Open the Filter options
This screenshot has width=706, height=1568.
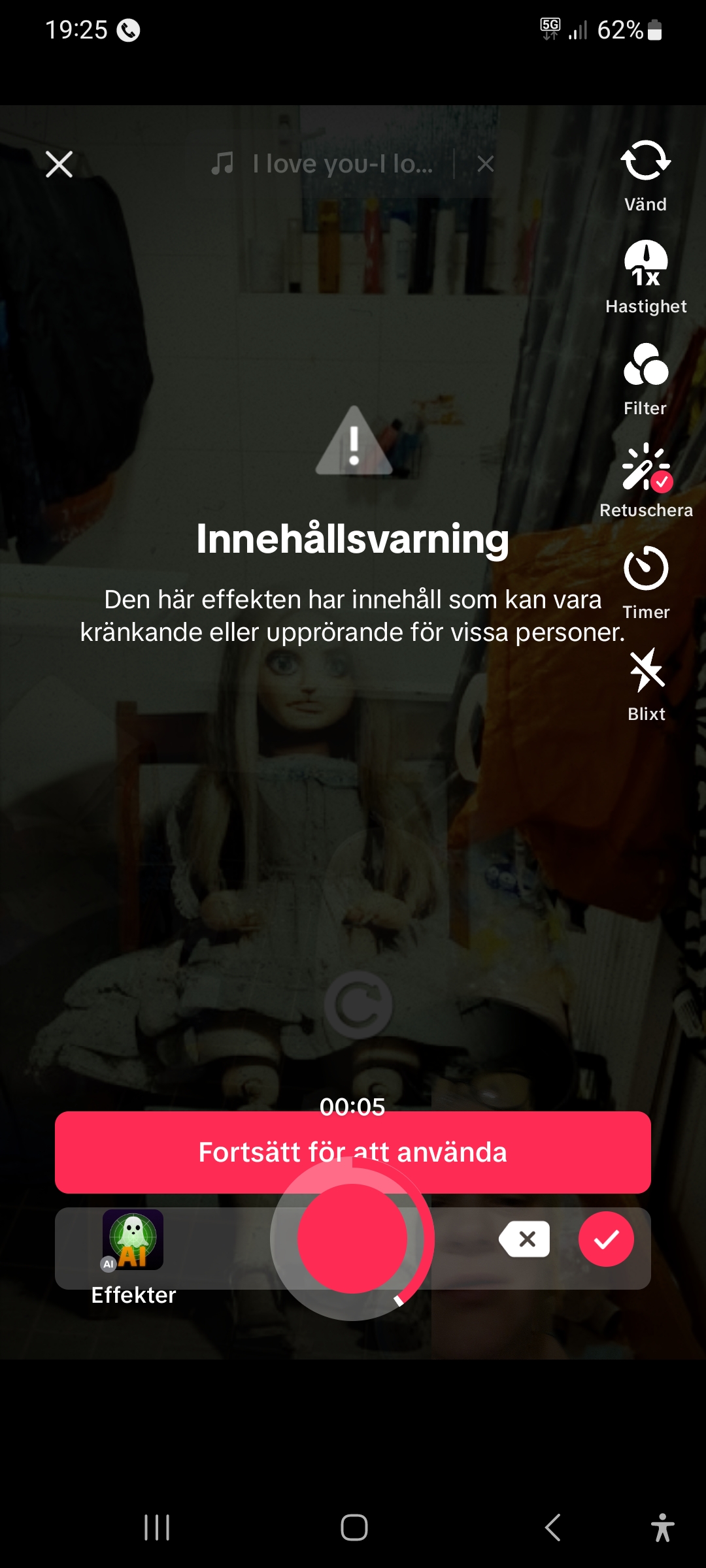click(x=645, y=379)
